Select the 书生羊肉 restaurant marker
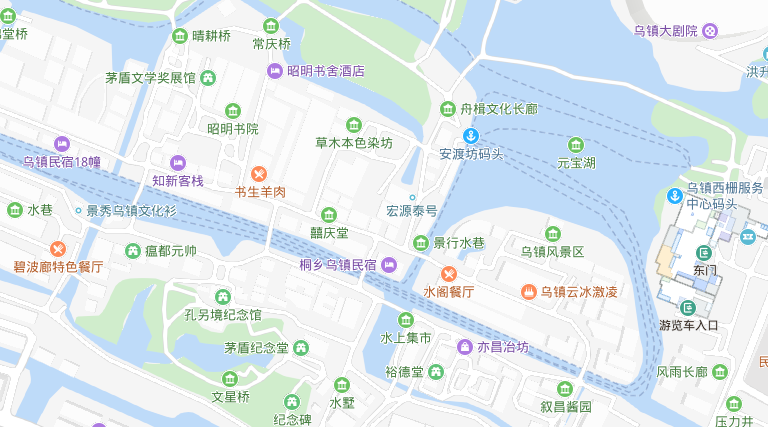Image resolution: width=768 pixels, height=427 pixels. (259, 173)
